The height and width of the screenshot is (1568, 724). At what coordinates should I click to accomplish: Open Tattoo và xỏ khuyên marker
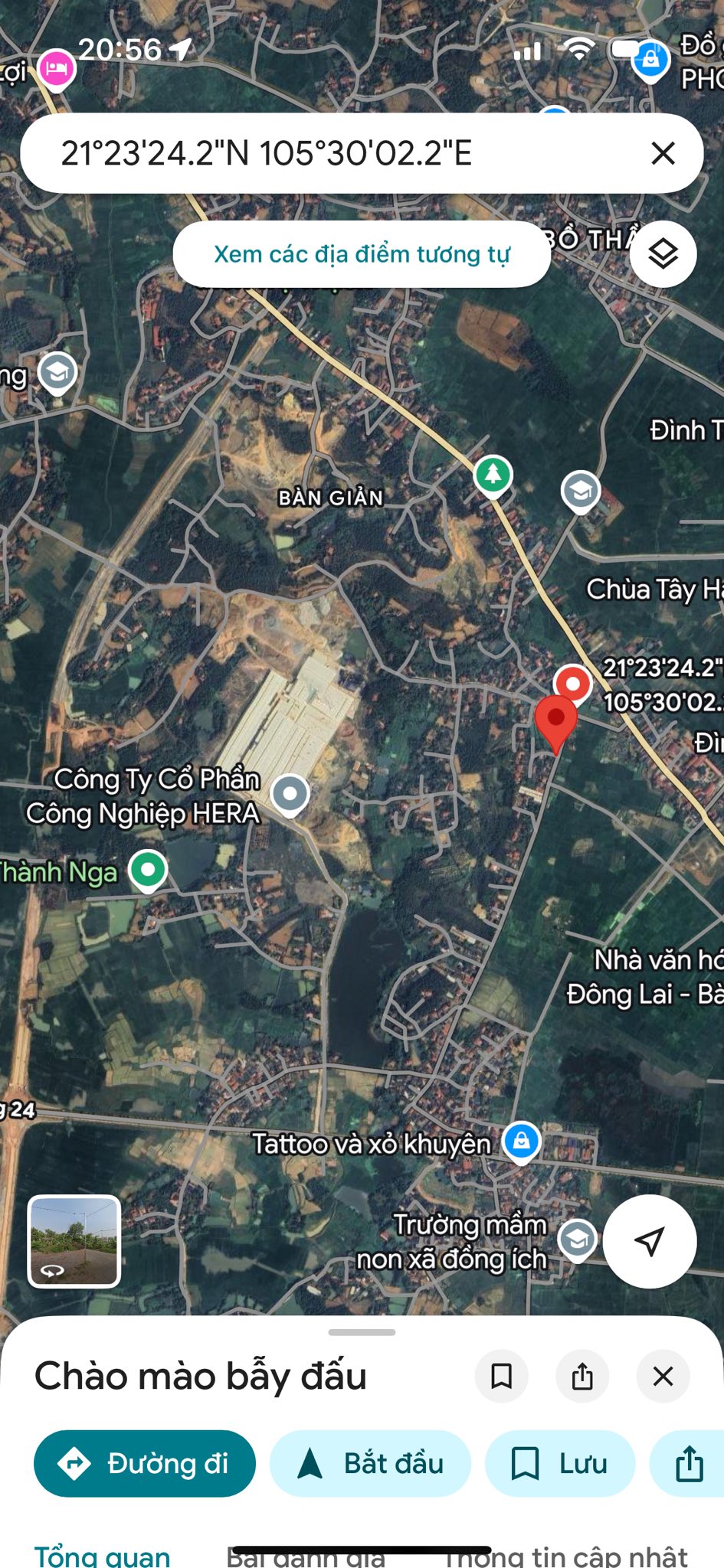522,1142
